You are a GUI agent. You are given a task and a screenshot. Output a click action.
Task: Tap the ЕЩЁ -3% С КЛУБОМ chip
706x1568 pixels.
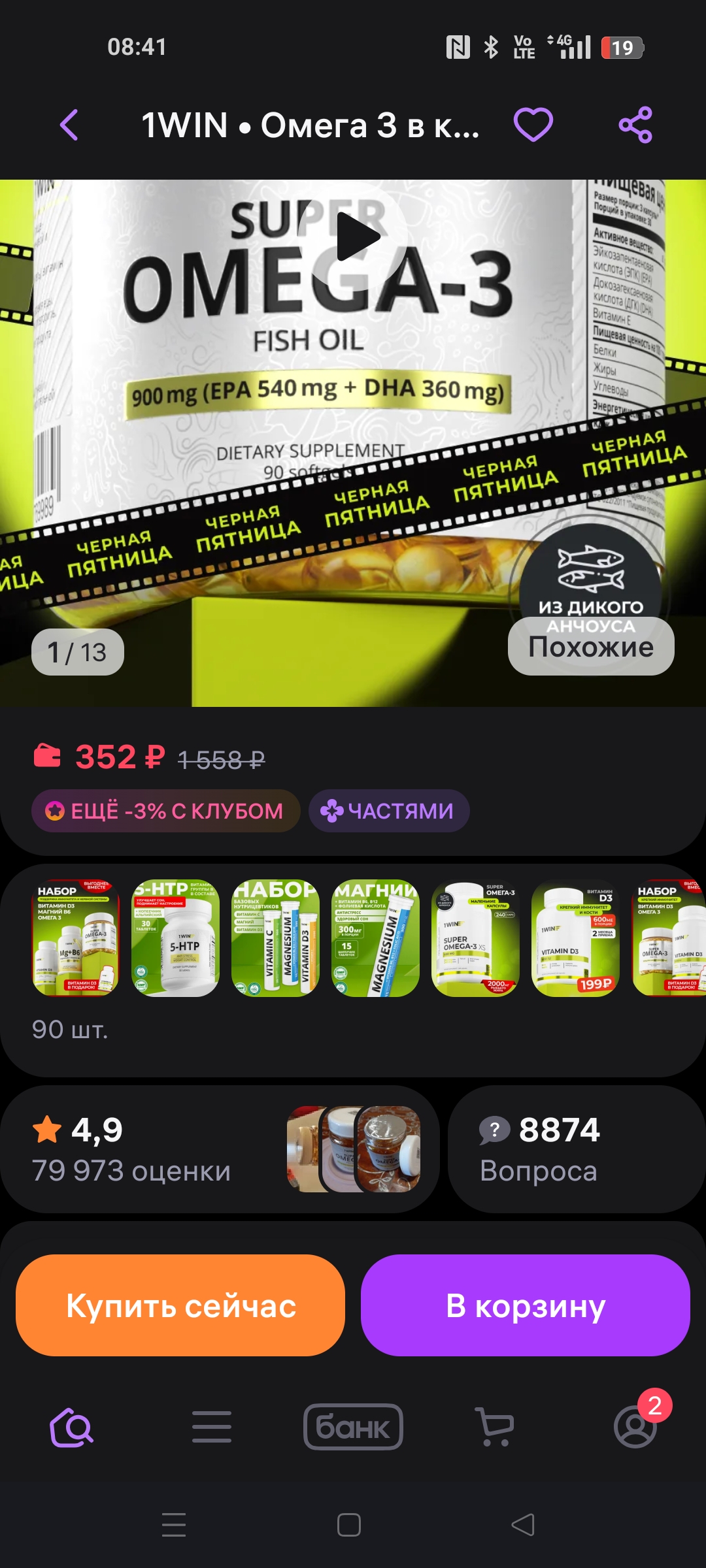coord(165,811)
